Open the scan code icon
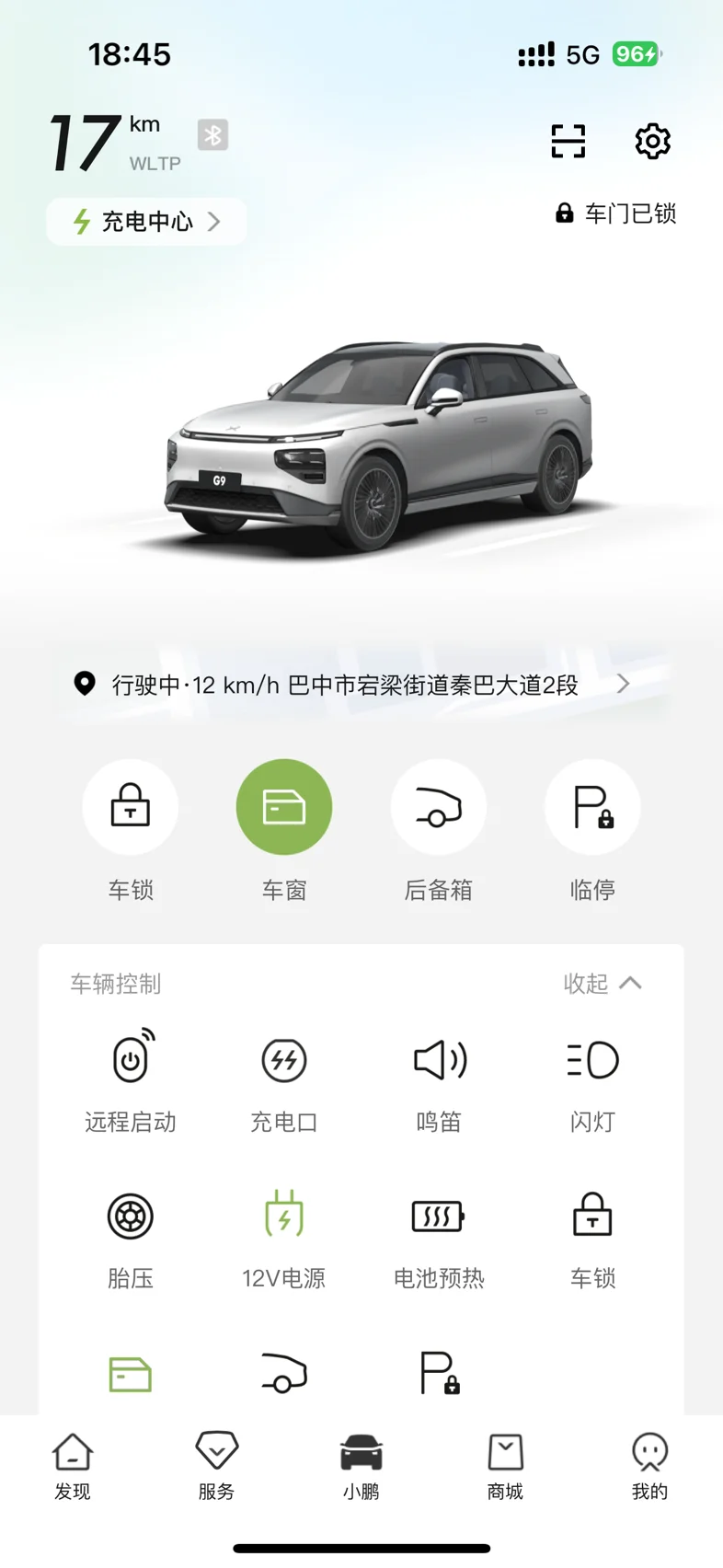Screen dimensions: 723x1568 pos(568,141)
